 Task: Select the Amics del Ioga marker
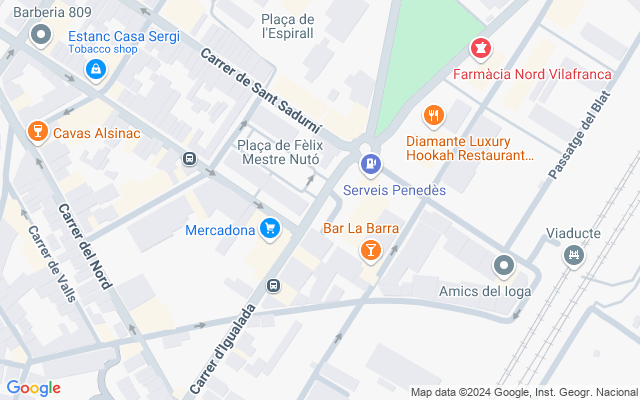coord(504,266)
